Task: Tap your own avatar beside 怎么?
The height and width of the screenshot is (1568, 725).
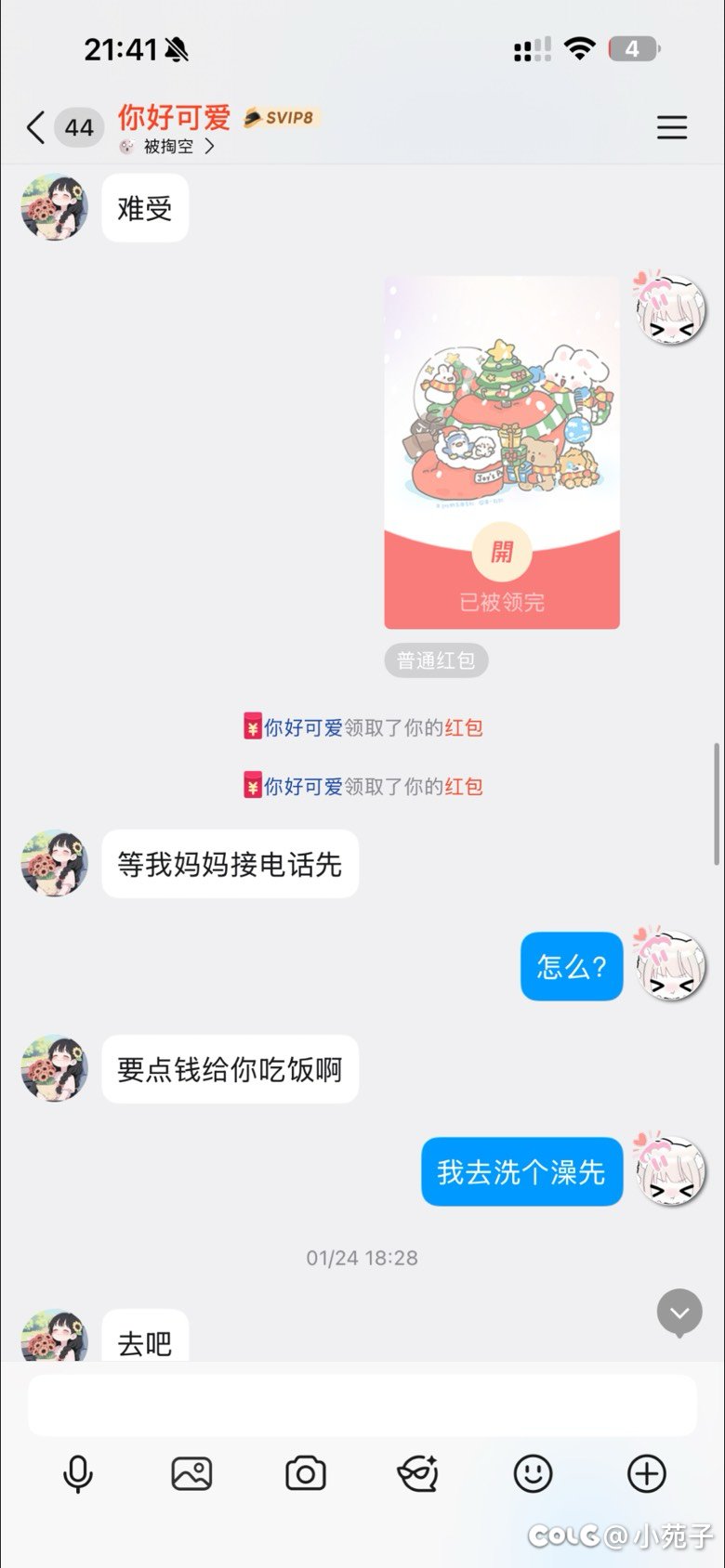Action: point(671,966)
